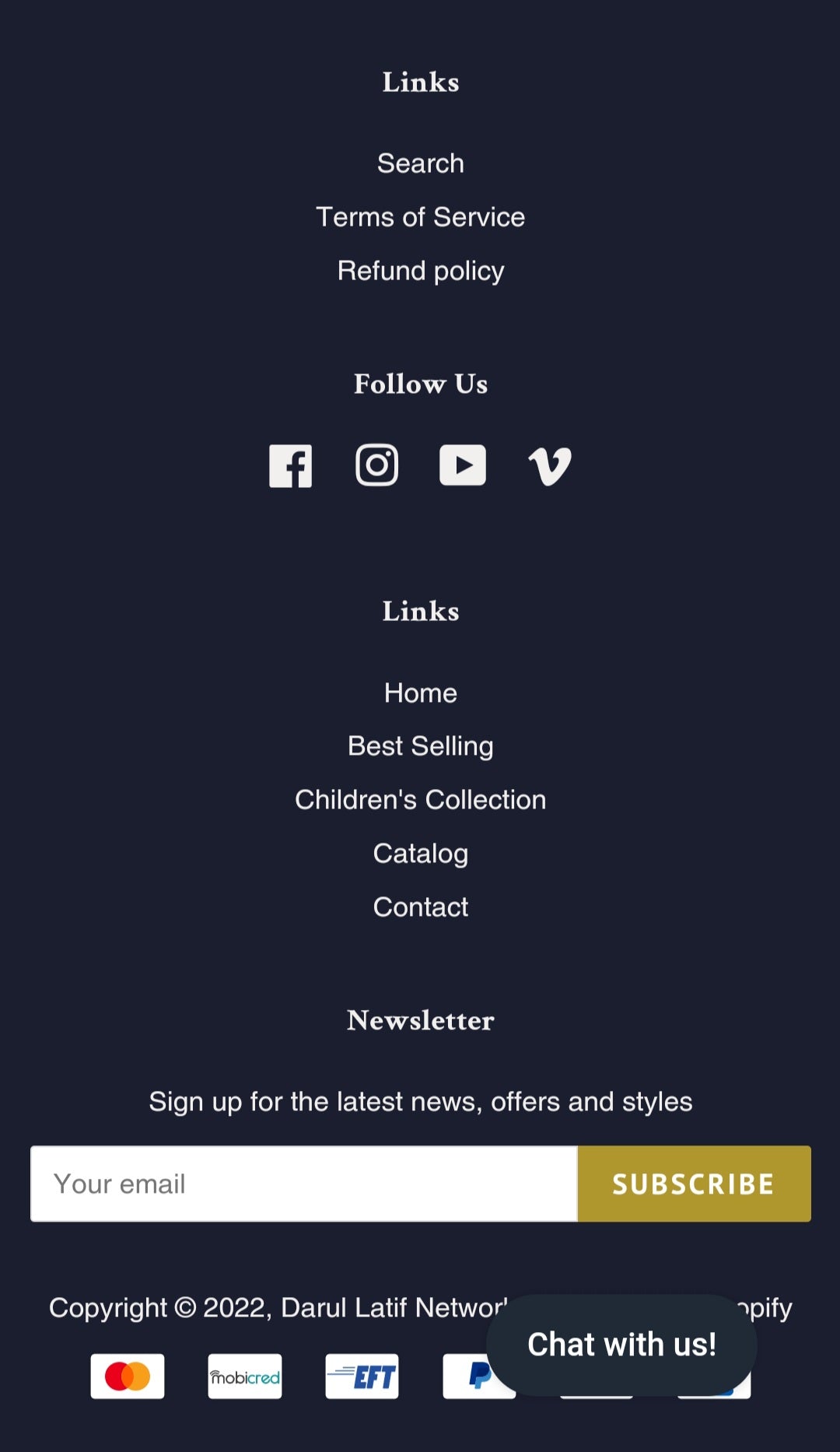Screen dimensions: 840x1452
Task: Open the Instagram profile
Action: pyautogui.click(x=377, y=465)
